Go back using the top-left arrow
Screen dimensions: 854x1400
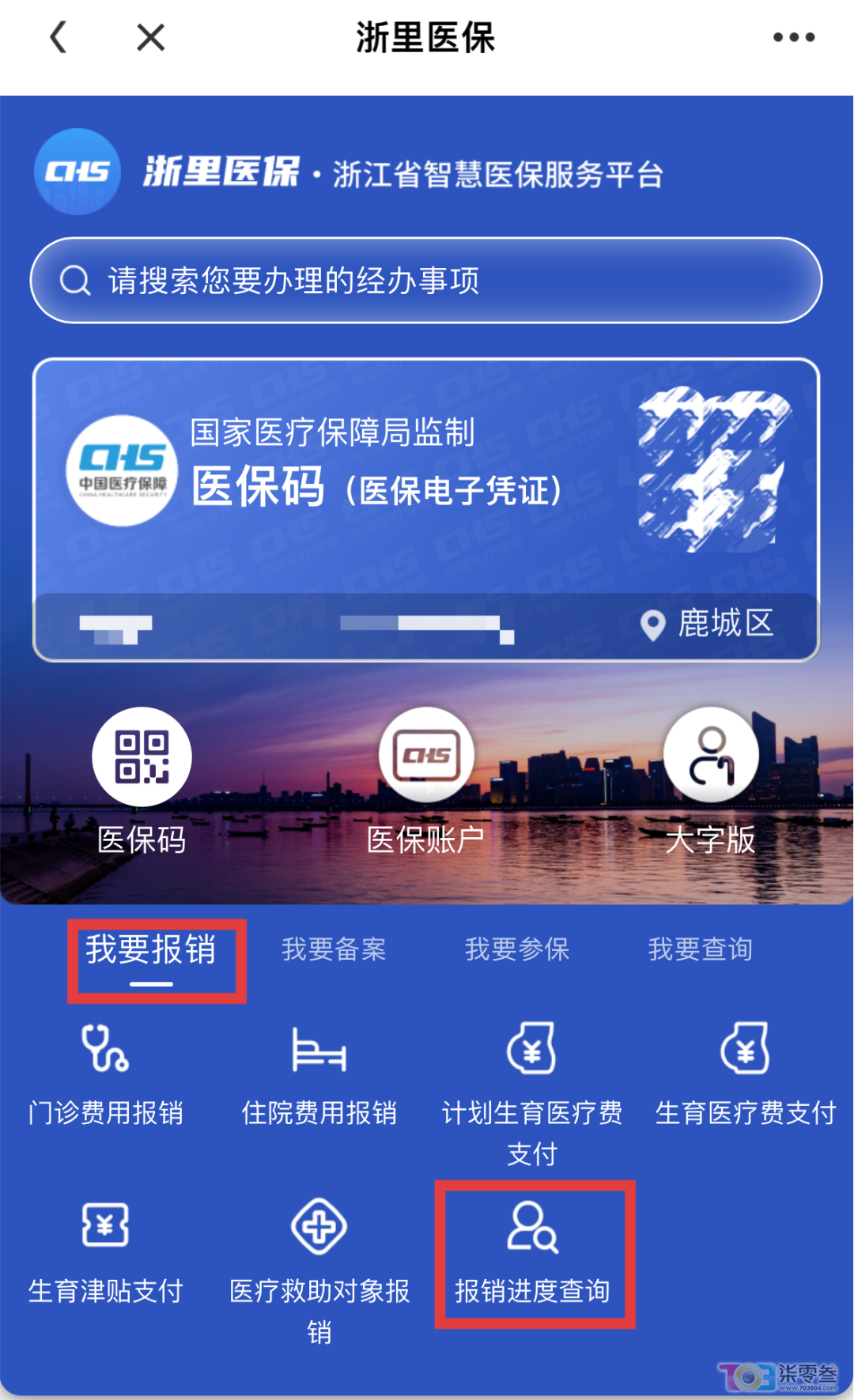(x=59, y=37)
